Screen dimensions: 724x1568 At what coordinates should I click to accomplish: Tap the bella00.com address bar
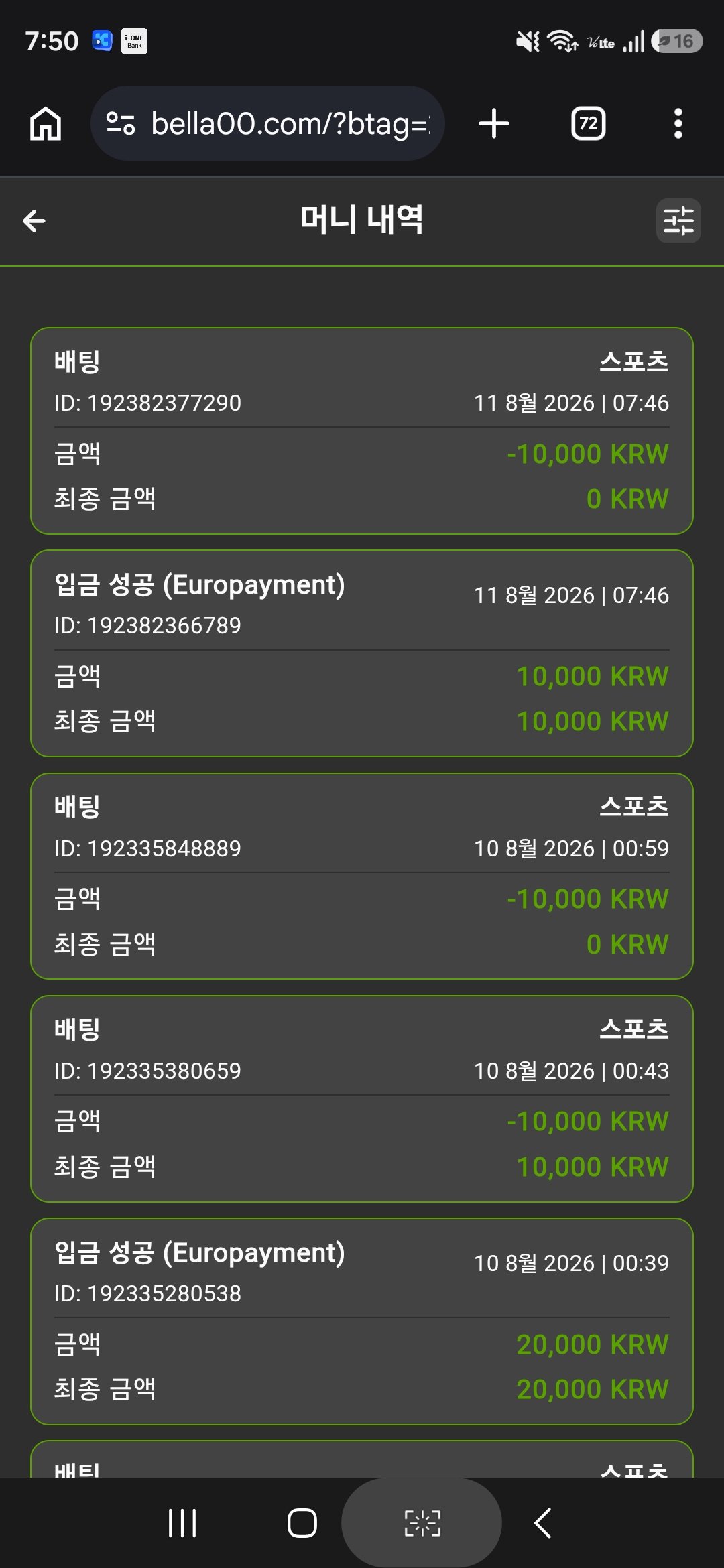click(x=267, y=123)
